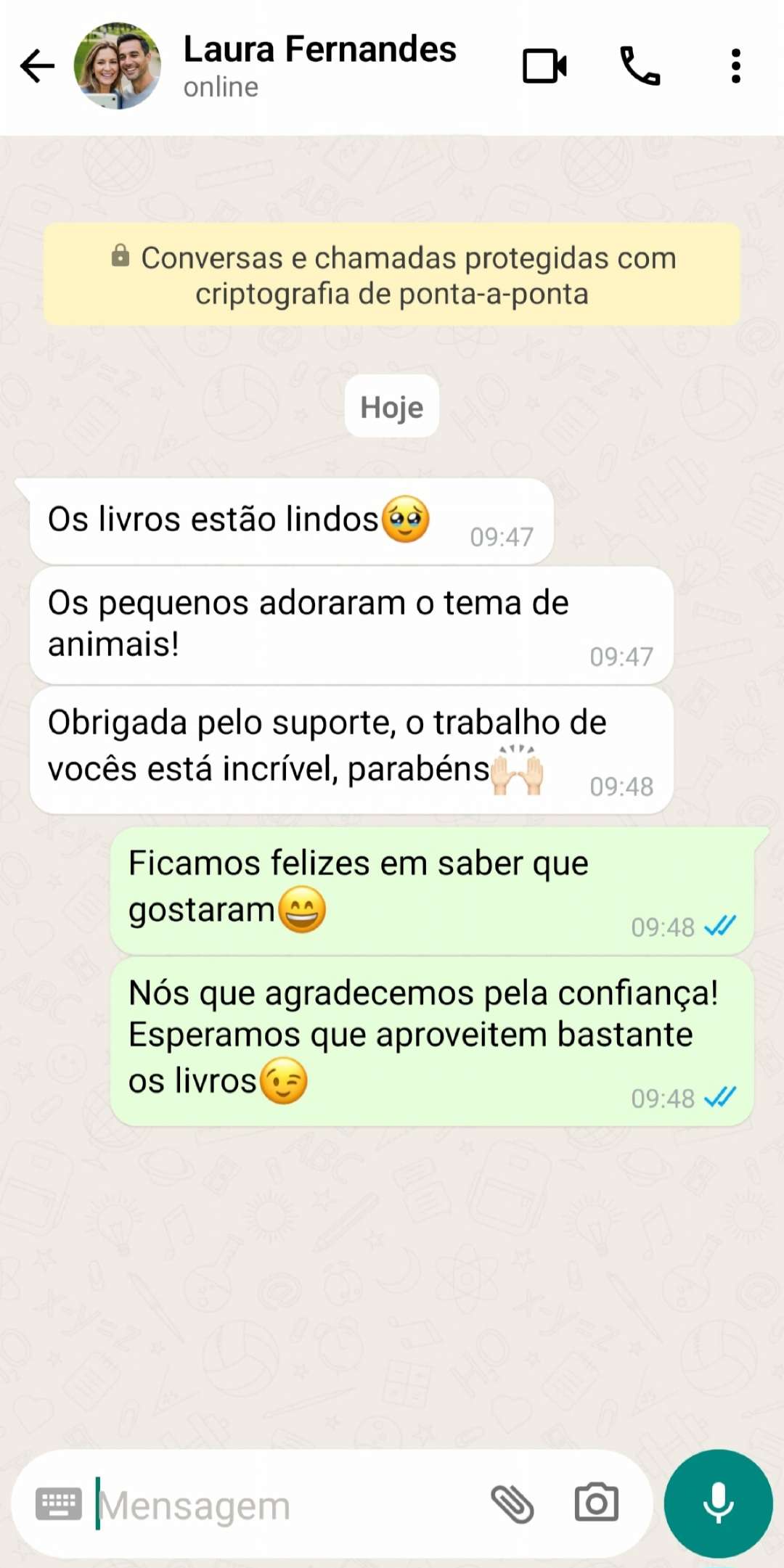Focus the Mensagem text field
The height and width of the screenshot is (1568, 784).
283,1505
